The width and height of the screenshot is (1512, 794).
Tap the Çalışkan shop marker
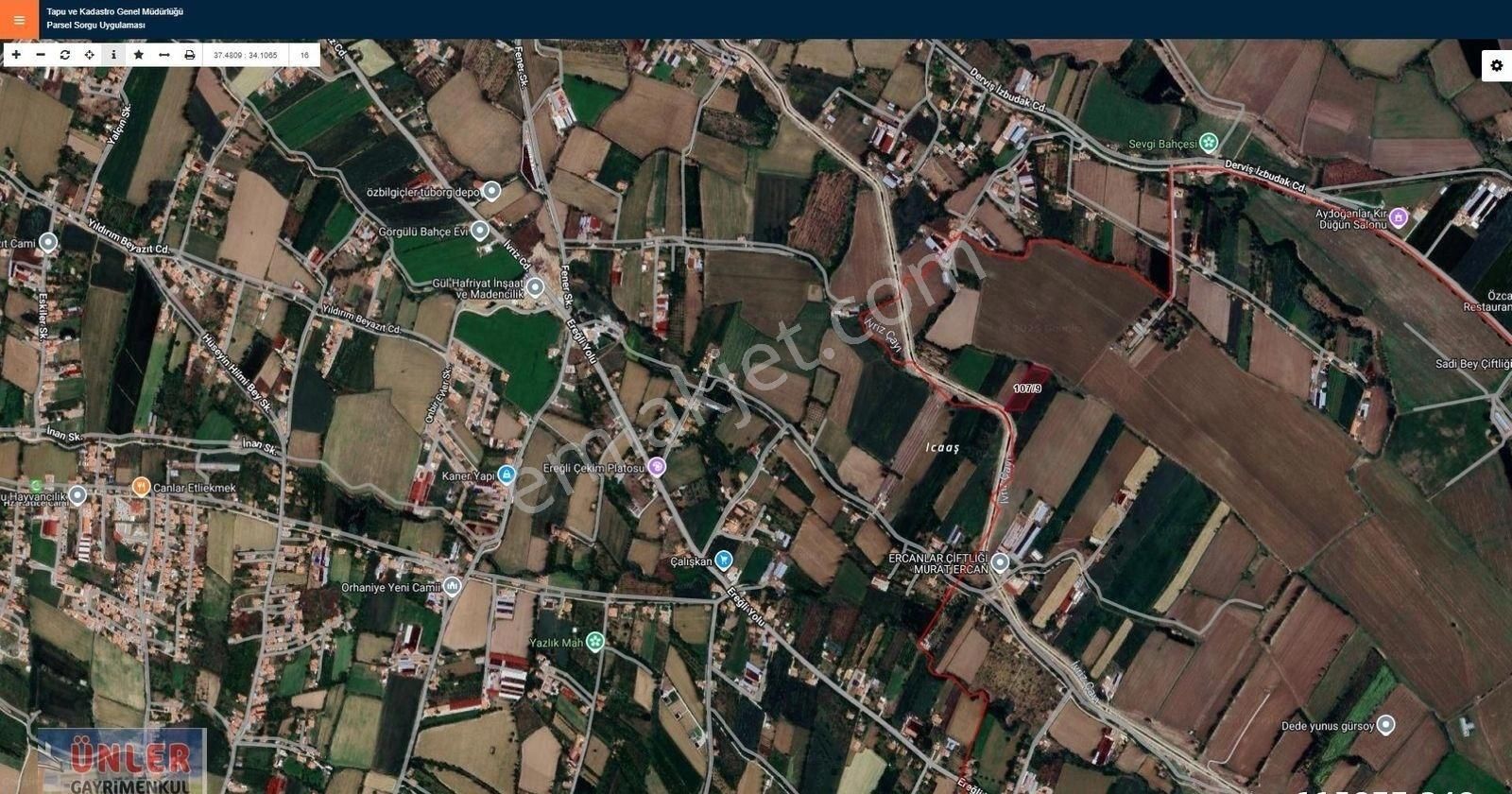pyautogui.click(x=724, y=561)
